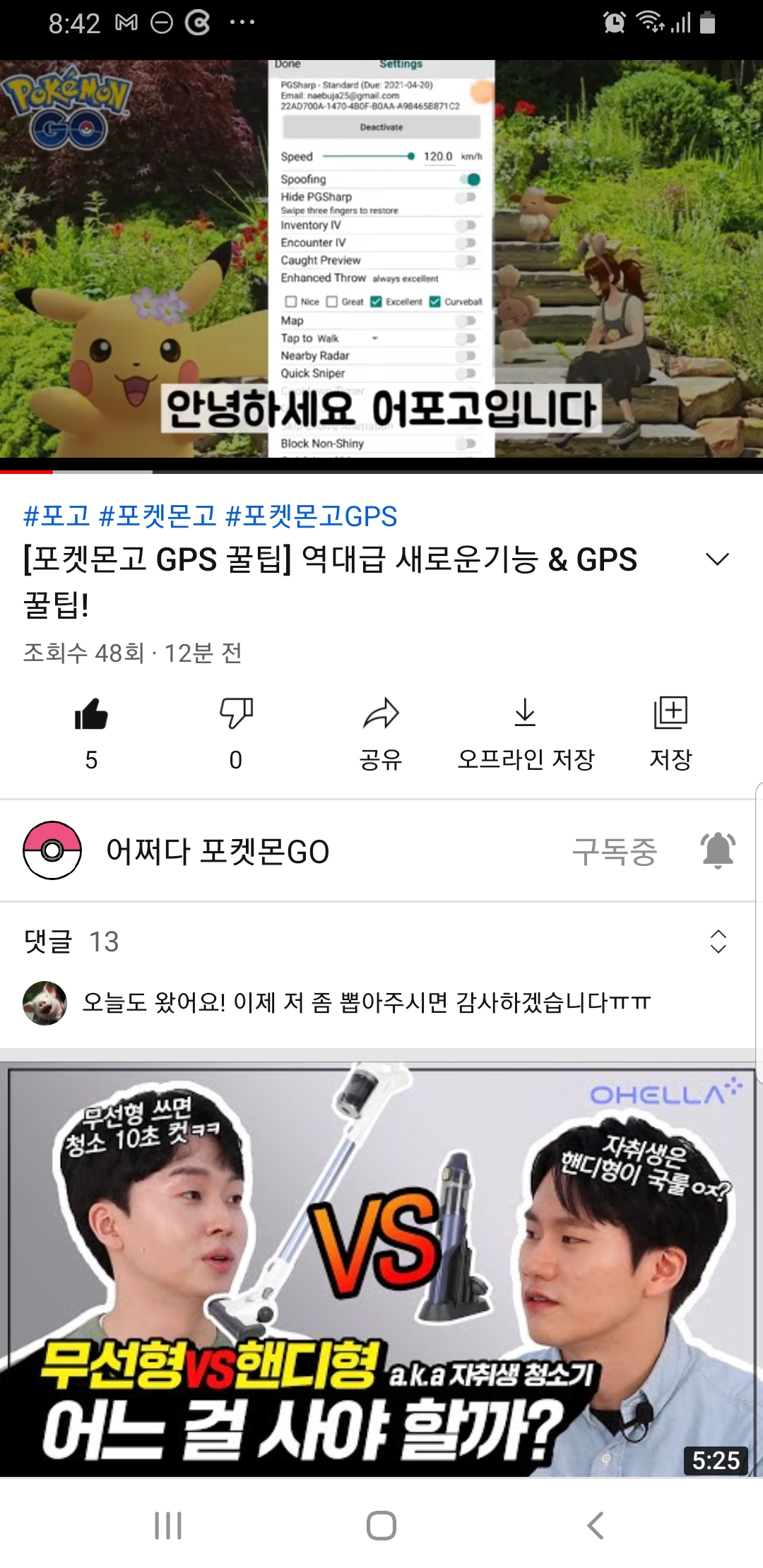Open the #포켓몬고 hashtag
Screen dimensions: 763x1568
158,516
